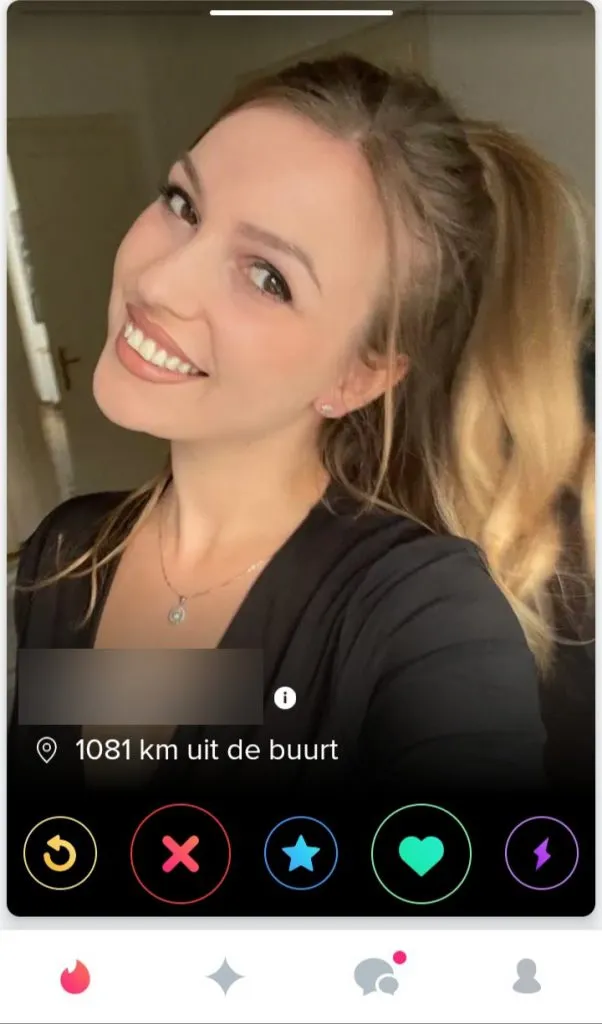Image resolution: width=602 pixels, height=1024 pixels.
Task: Activate Boost with the purple lightning bolt
Action: click(x=541, y=854)
